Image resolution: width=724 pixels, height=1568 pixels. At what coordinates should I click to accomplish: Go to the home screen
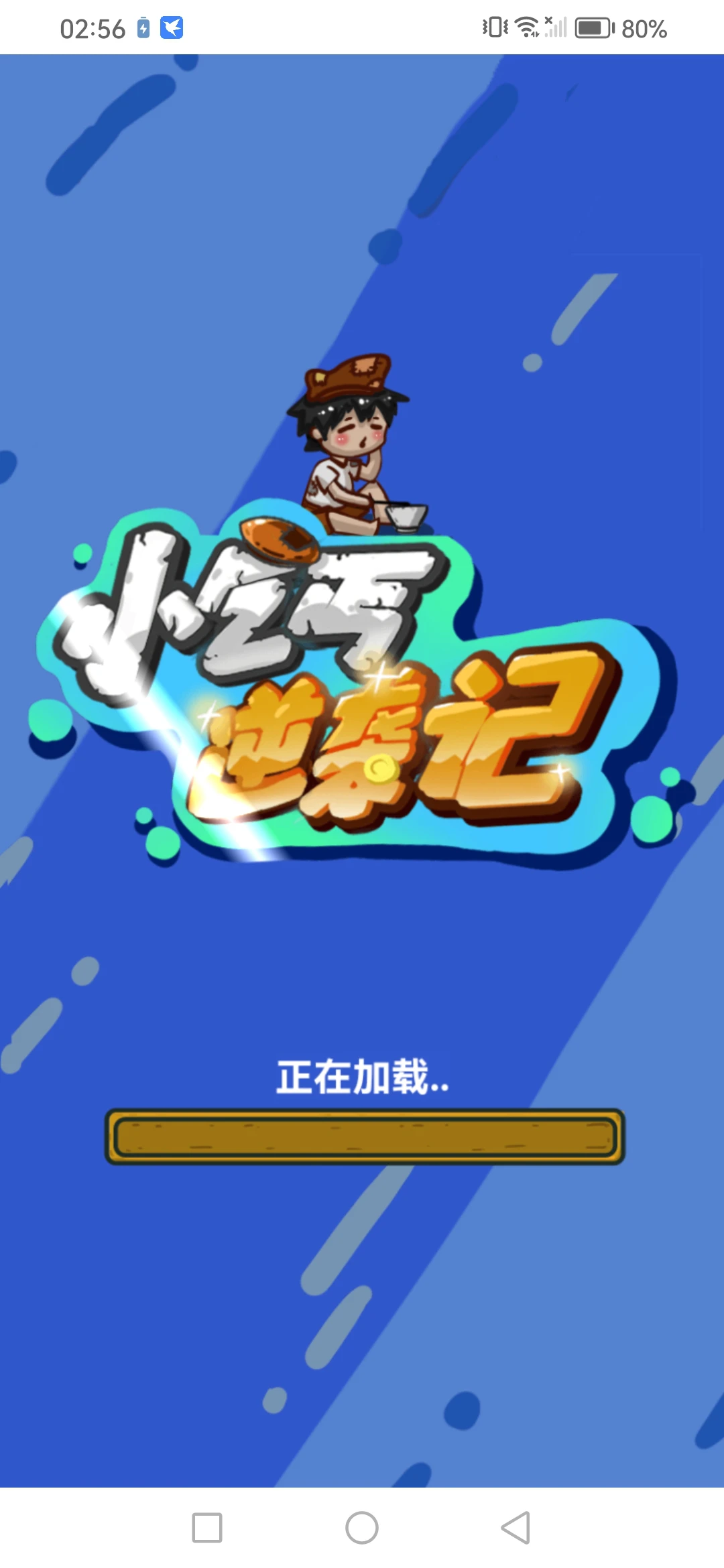click(362, 1527)
